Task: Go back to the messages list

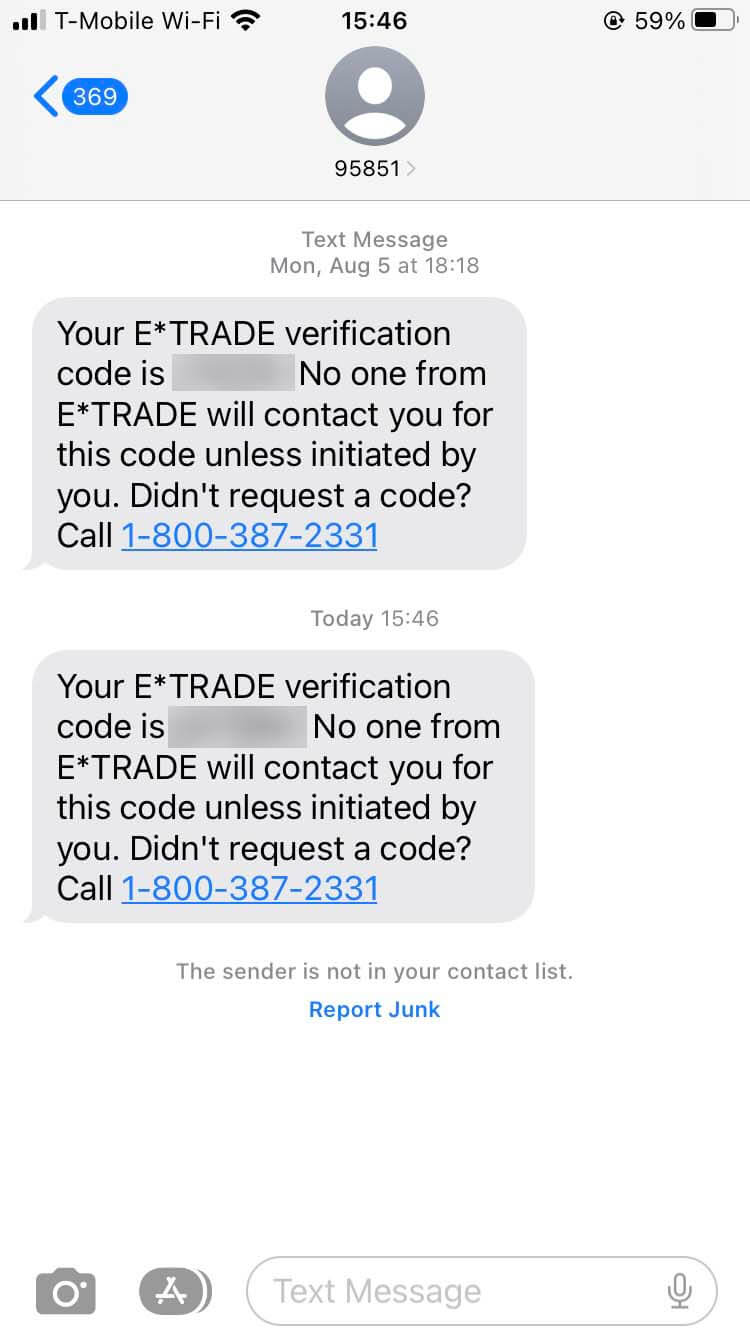Action: coord(80,97)
